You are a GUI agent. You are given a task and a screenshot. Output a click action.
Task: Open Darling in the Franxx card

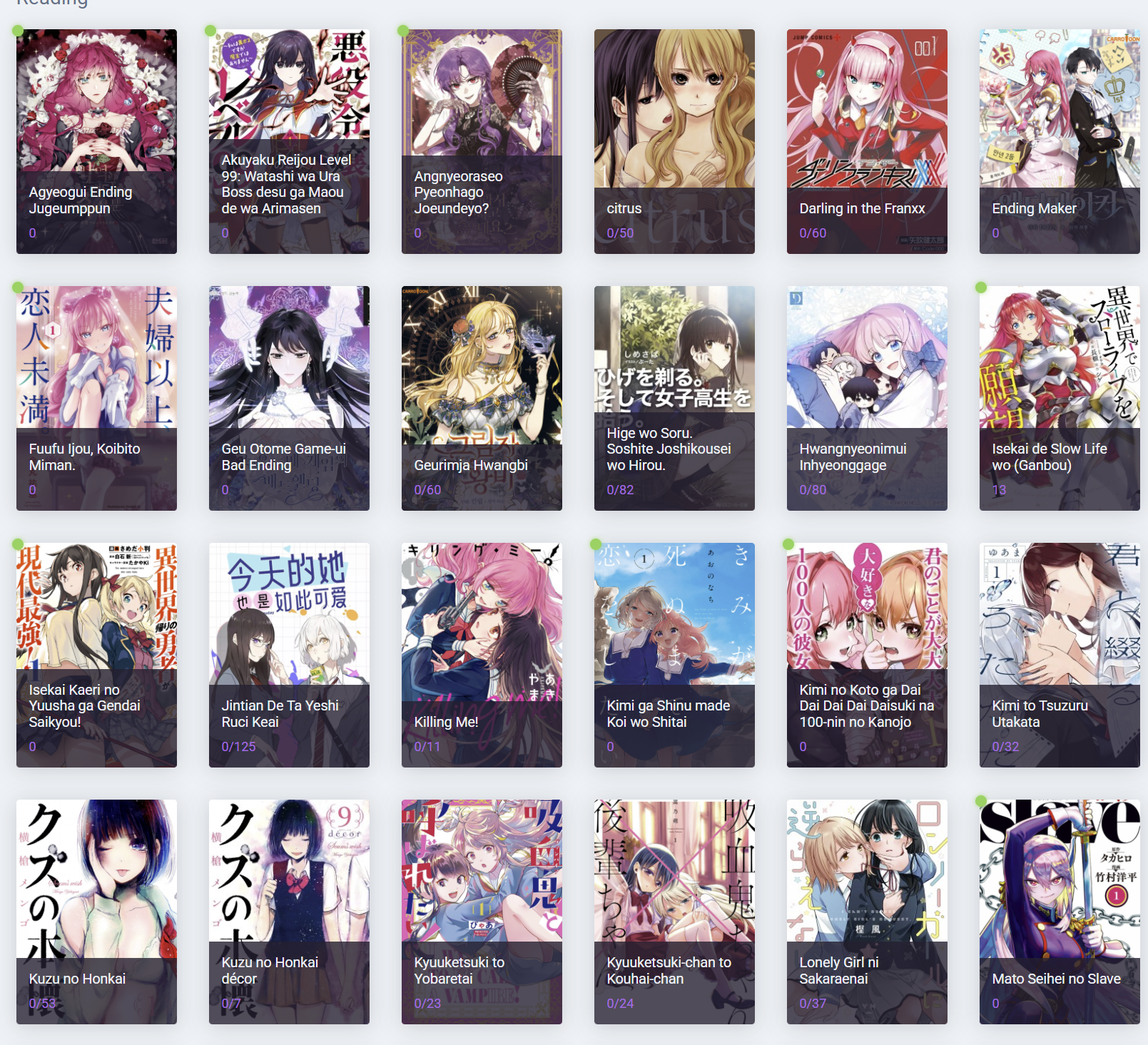click(x=867, y=141)
